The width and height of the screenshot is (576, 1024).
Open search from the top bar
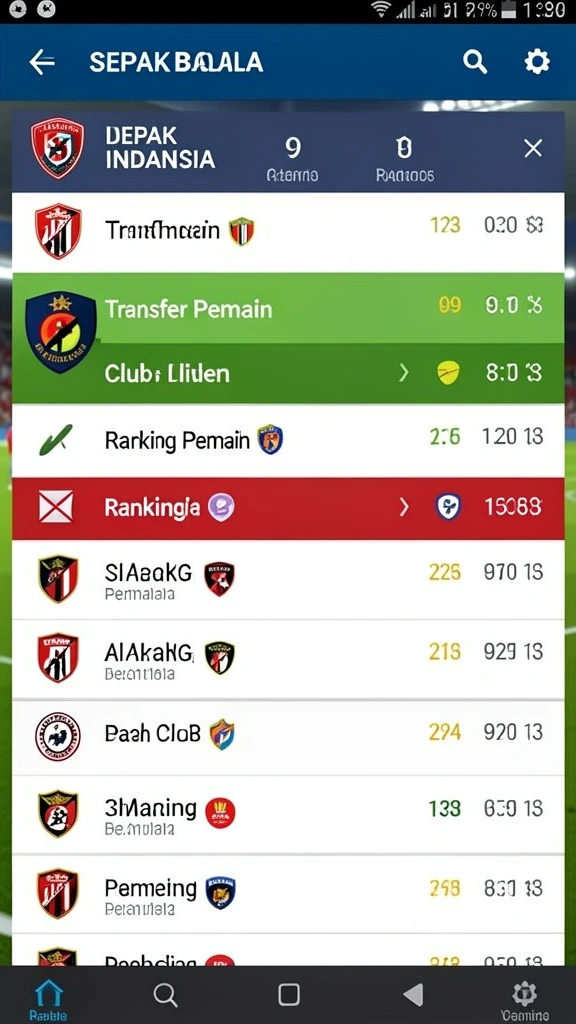coord(475,63)
